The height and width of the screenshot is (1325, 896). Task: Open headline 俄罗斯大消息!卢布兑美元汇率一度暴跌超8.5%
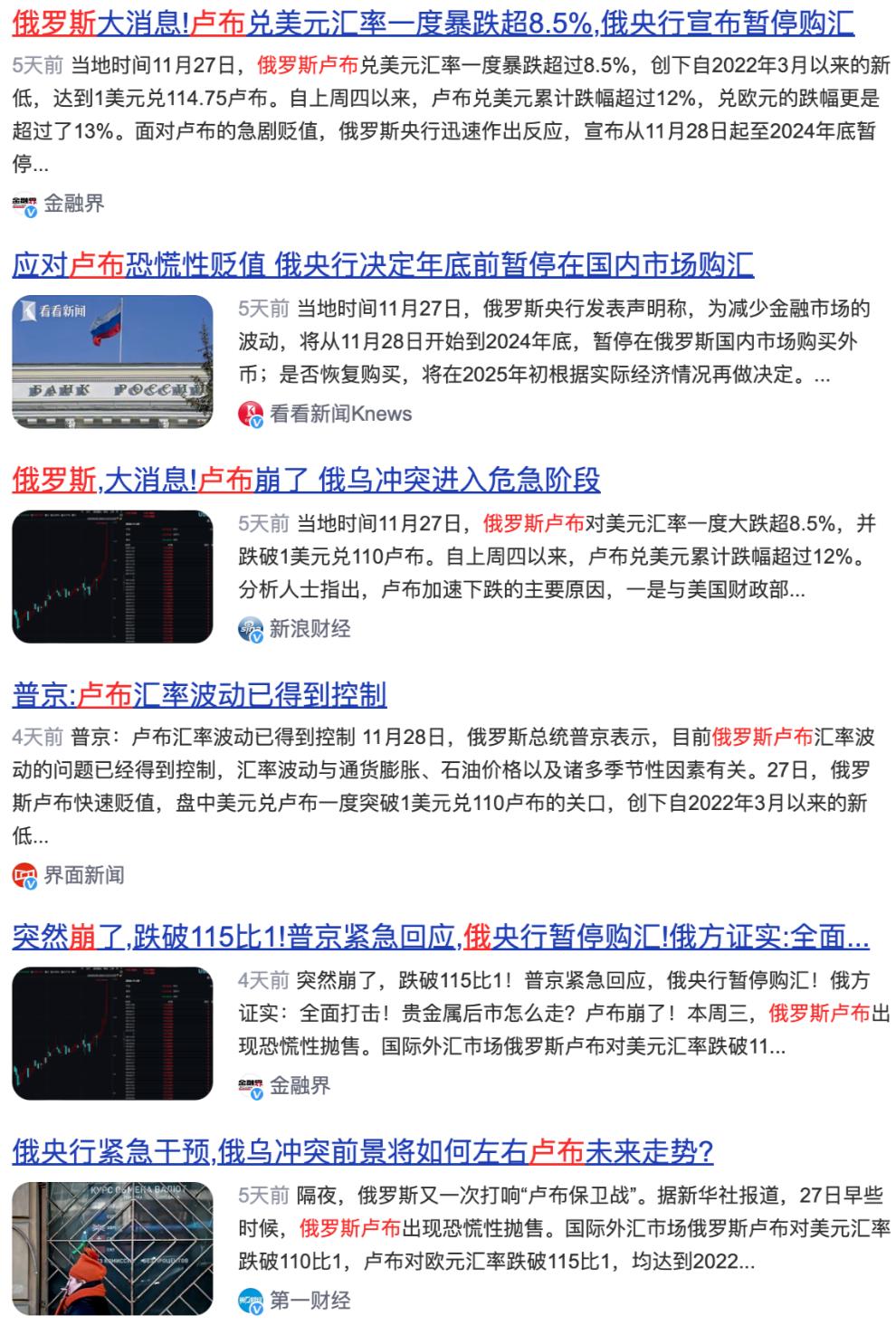433,24
